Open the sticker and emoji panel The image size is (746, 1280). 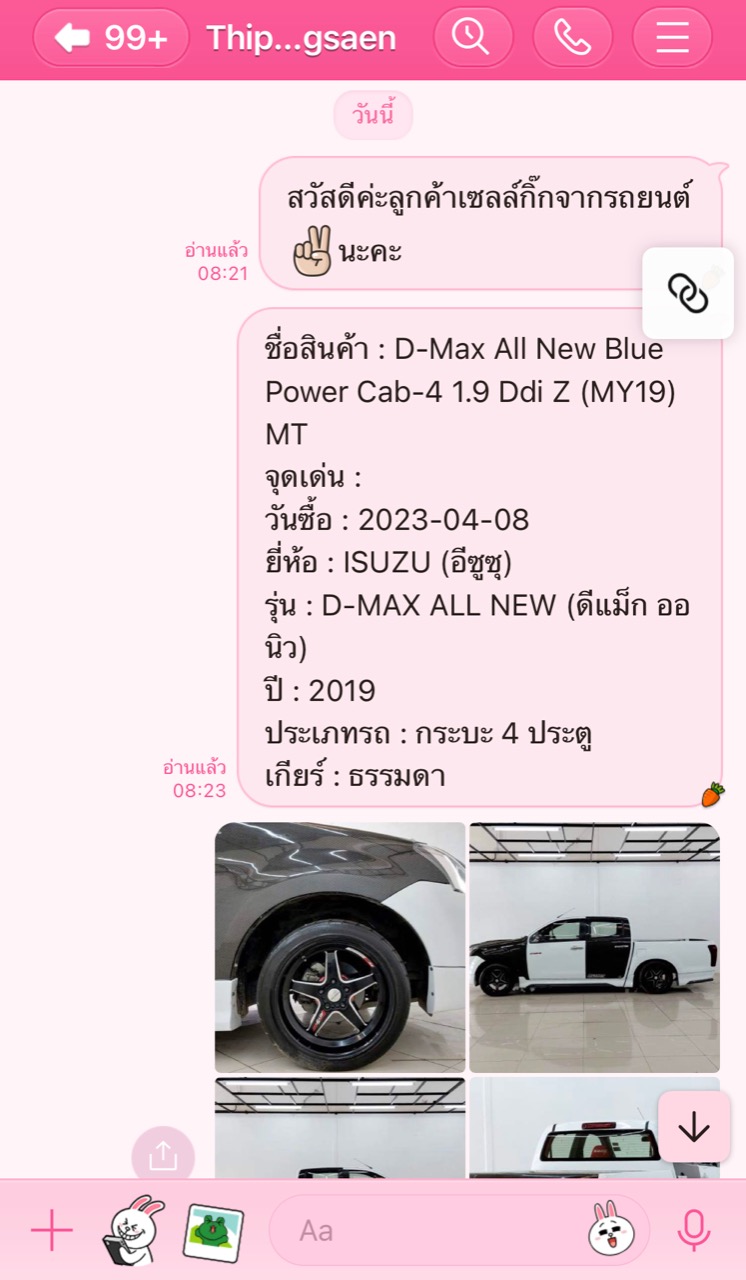[611, 1230]
